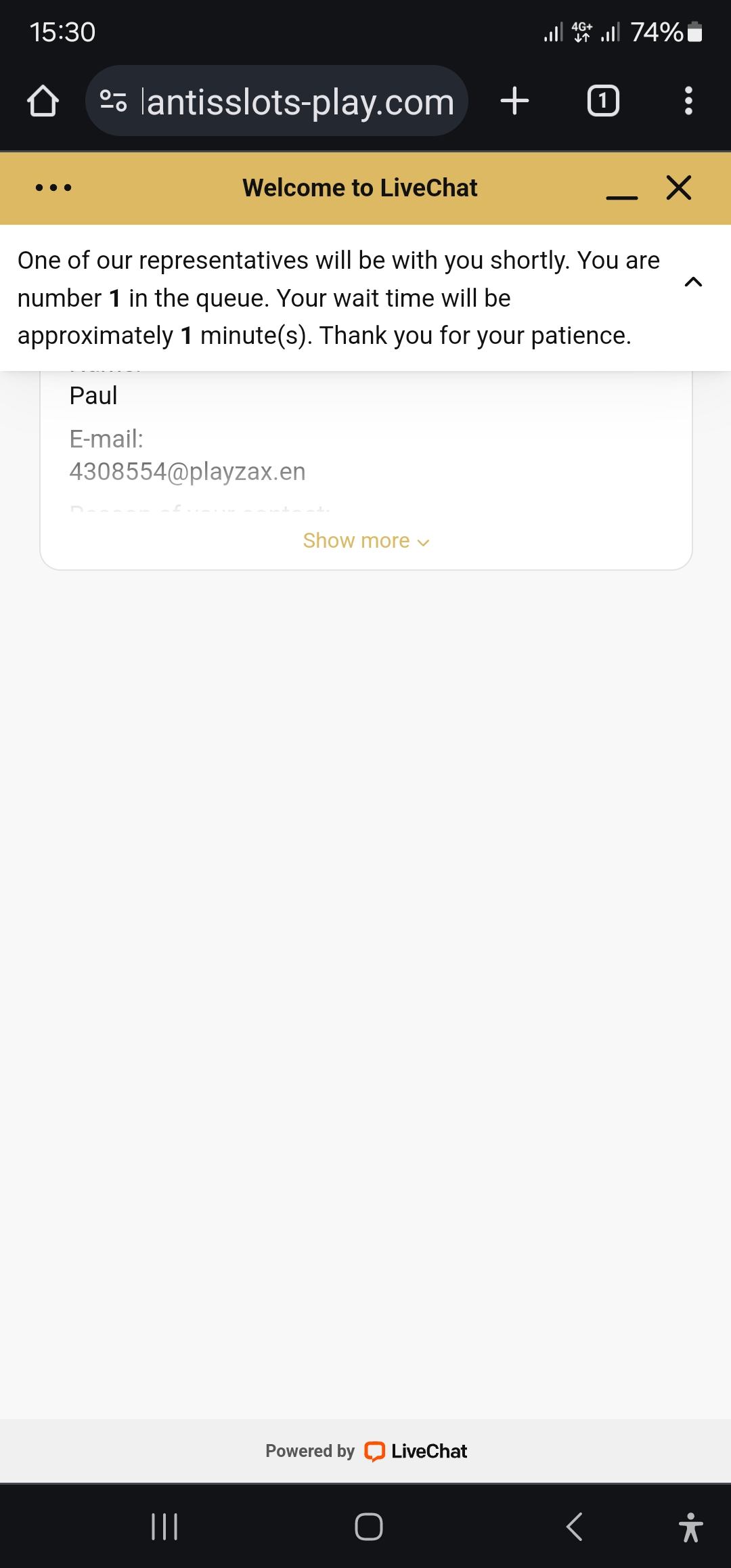Open a new browser tab
Viewport: 731px width, 1568px height.
(514, 101)
